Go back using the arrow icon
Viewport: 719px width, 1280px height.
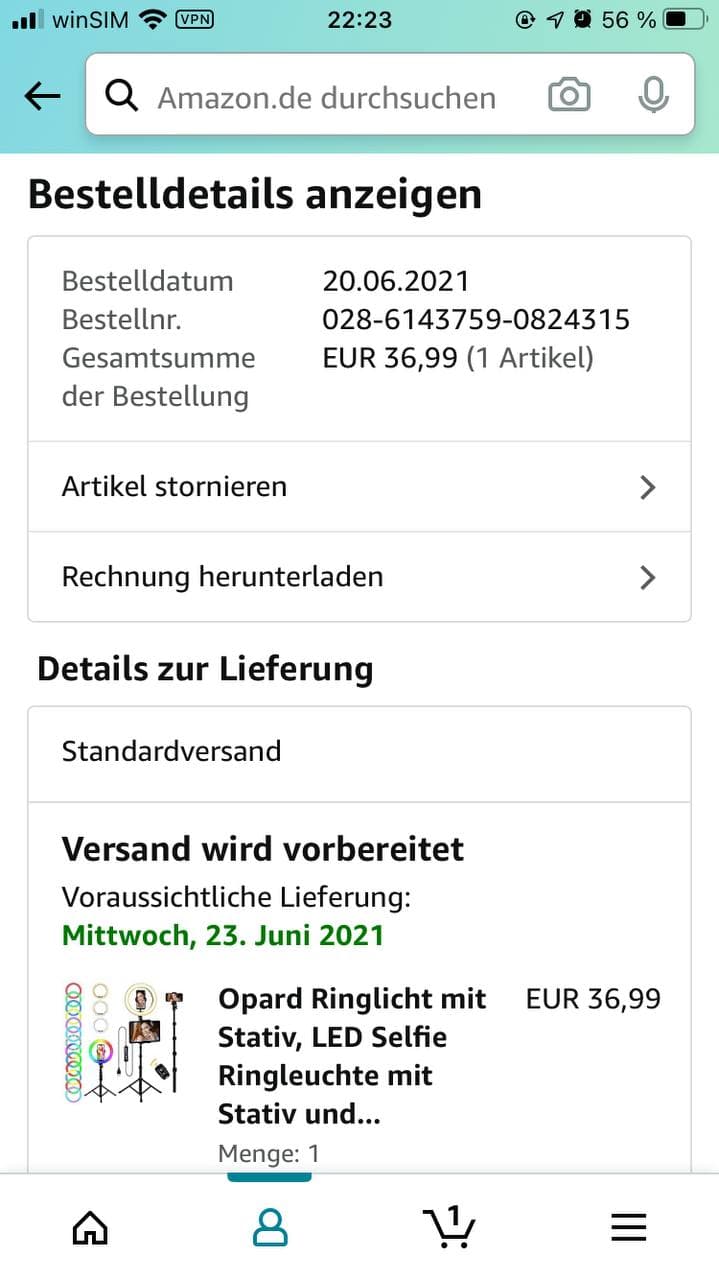point(42,96)
